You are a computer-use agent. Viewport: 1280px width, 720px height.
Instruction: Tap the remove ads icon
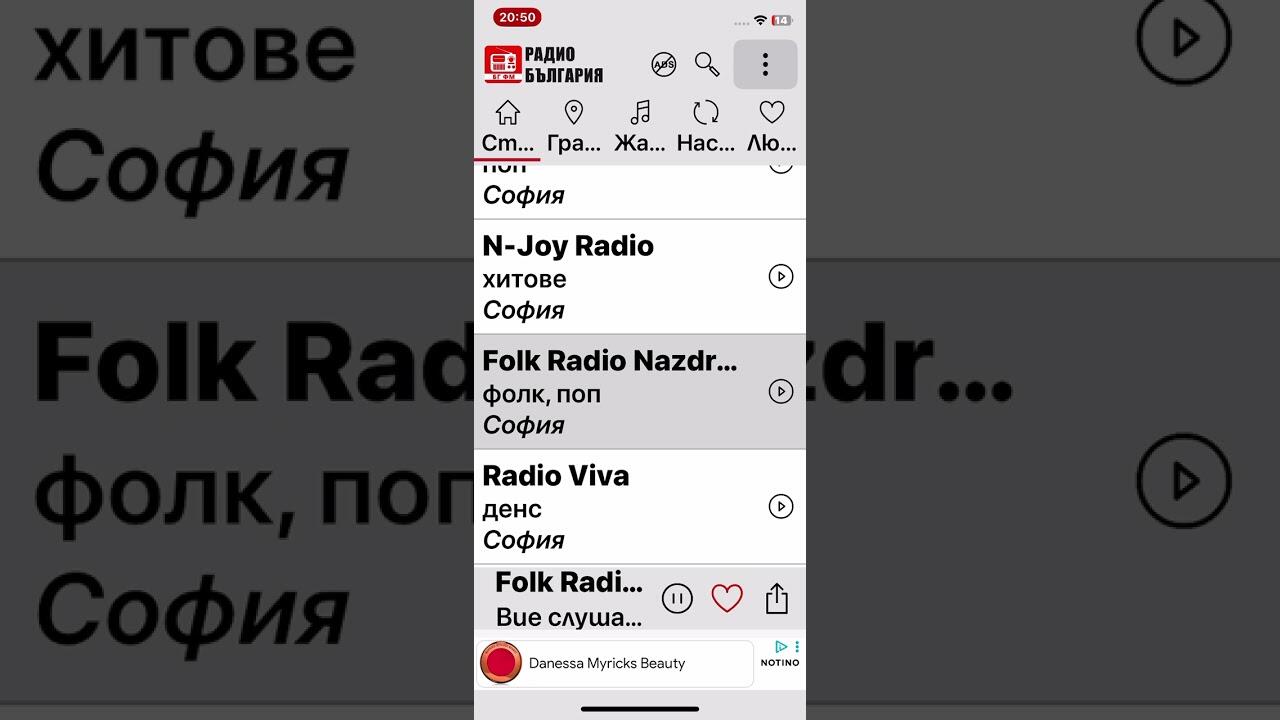(663, 65)
